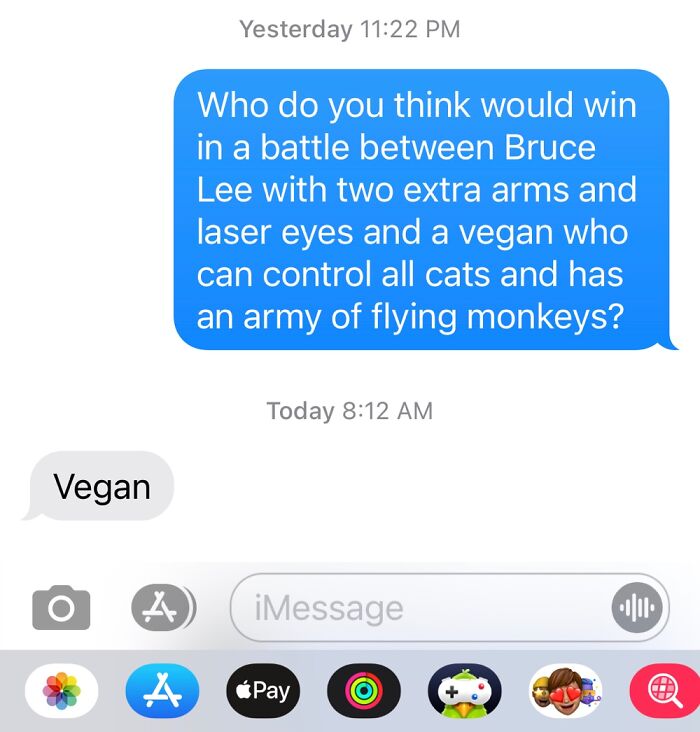Open the Photos app in the drawer
The image size is (700, 732).
(62, 690)
